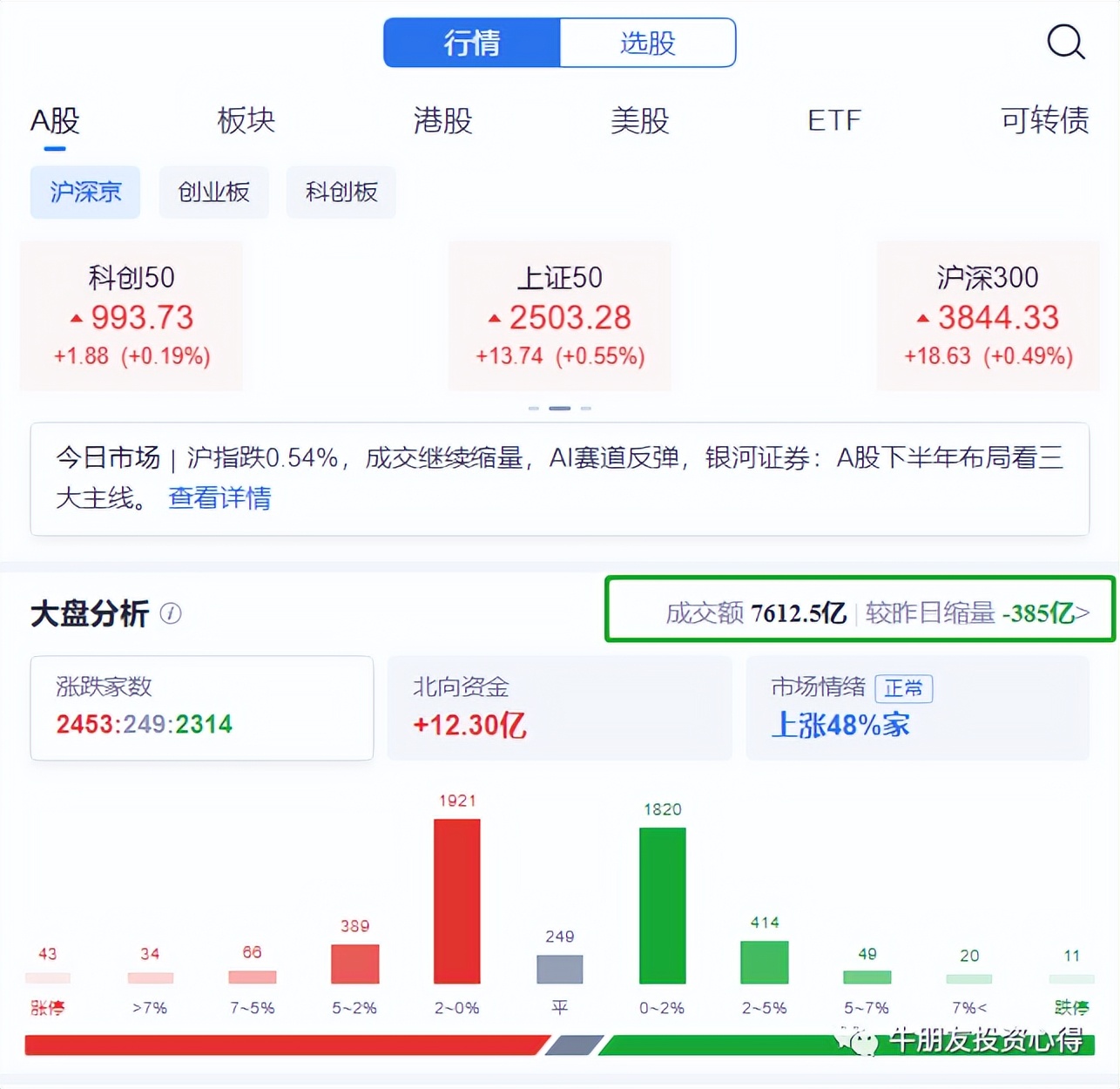This screenshot has width=1120, height=1089.
Task: Select the 沪深京 chip
Action: pyautogui.click(x=85, y=192)
